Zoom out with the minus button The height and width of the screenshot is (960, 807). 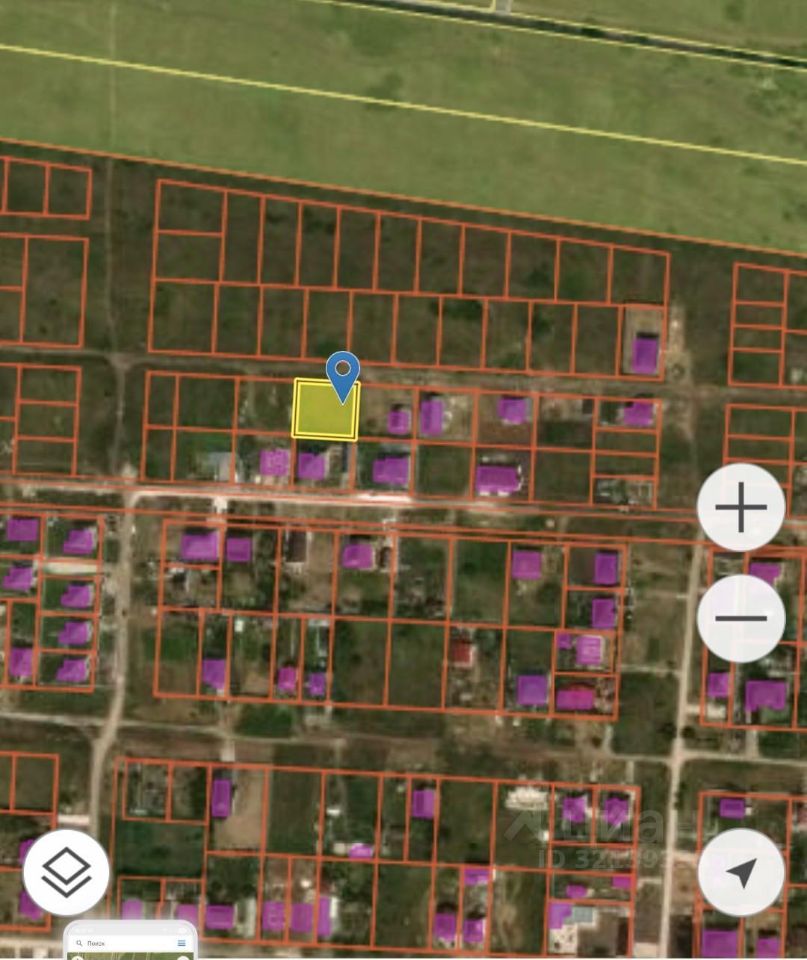click(x=741, y=618)
